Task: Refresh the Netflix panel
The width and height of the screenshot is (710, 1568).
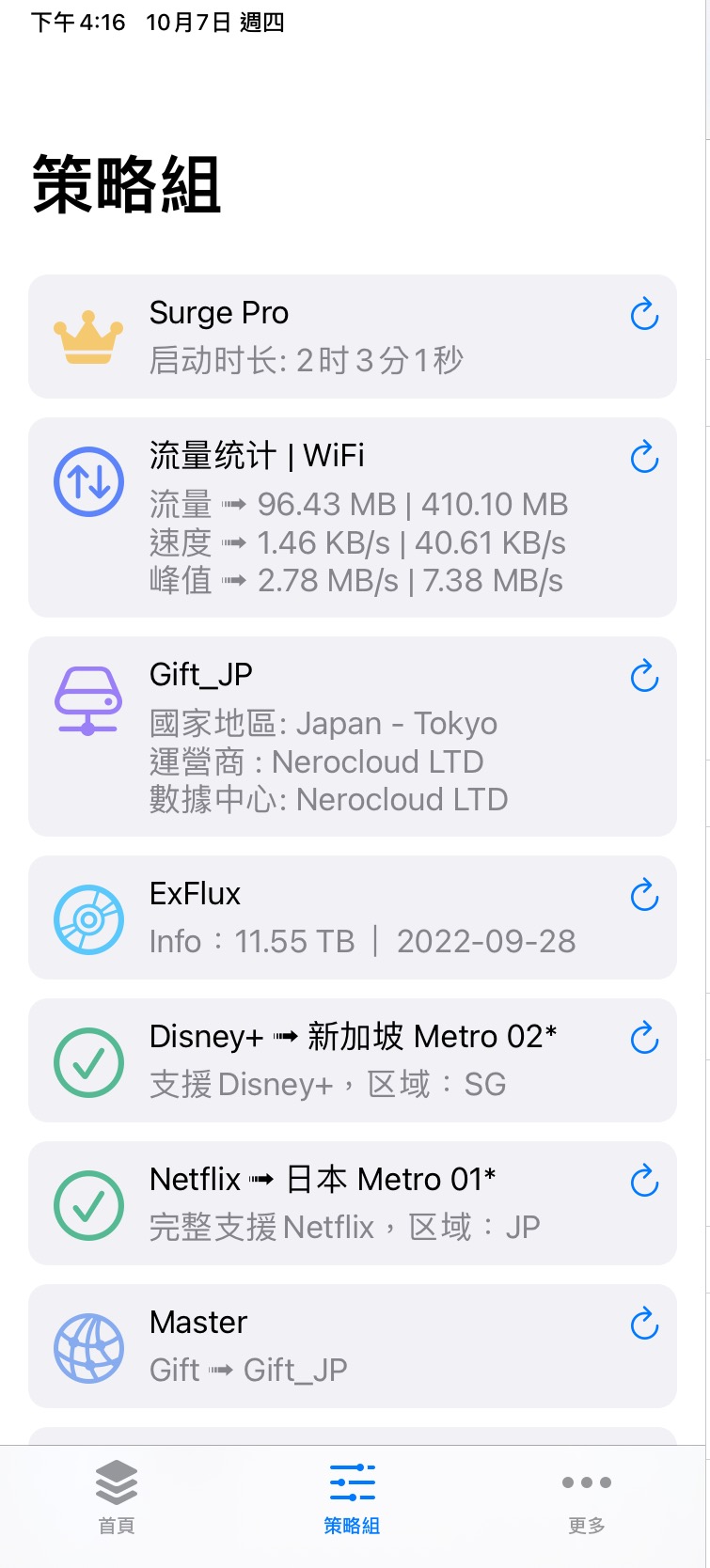Action: click(644, 1181)
